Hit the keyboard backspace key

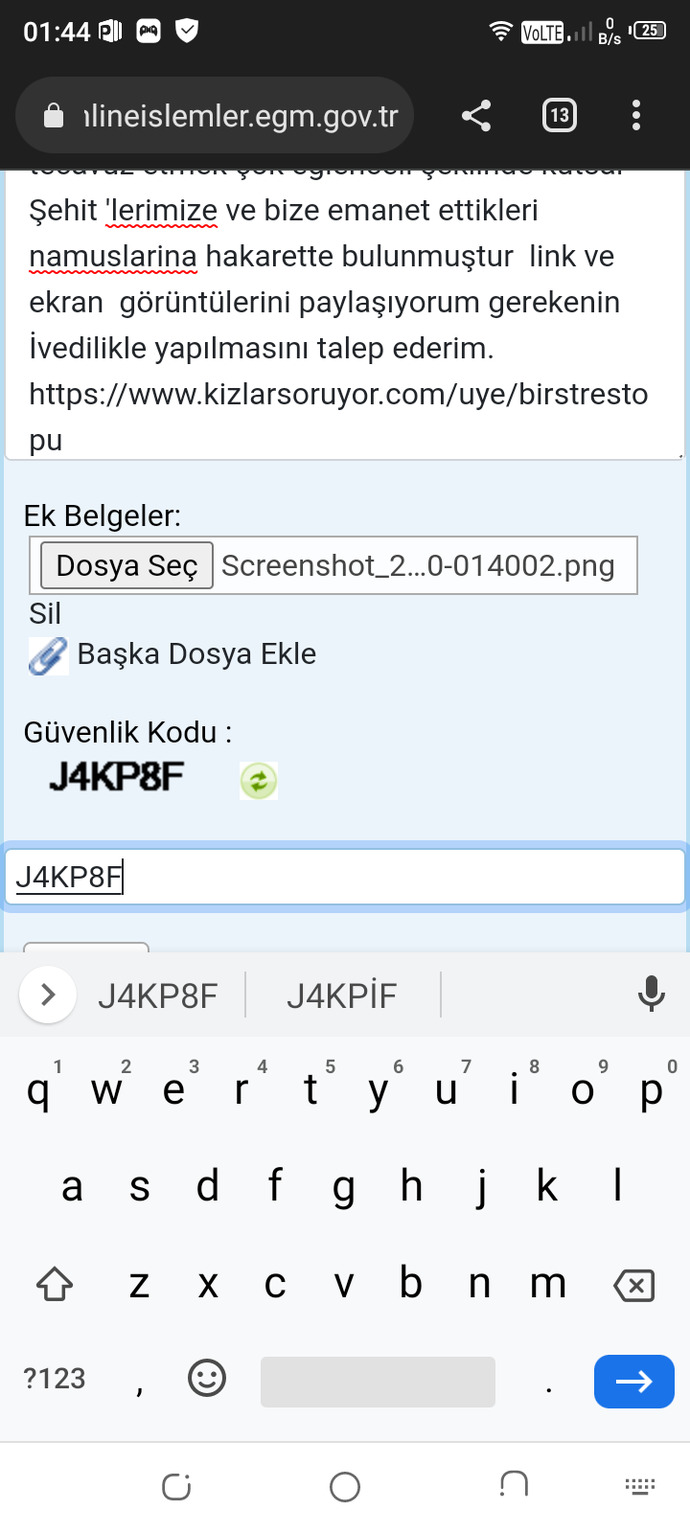633,1284
